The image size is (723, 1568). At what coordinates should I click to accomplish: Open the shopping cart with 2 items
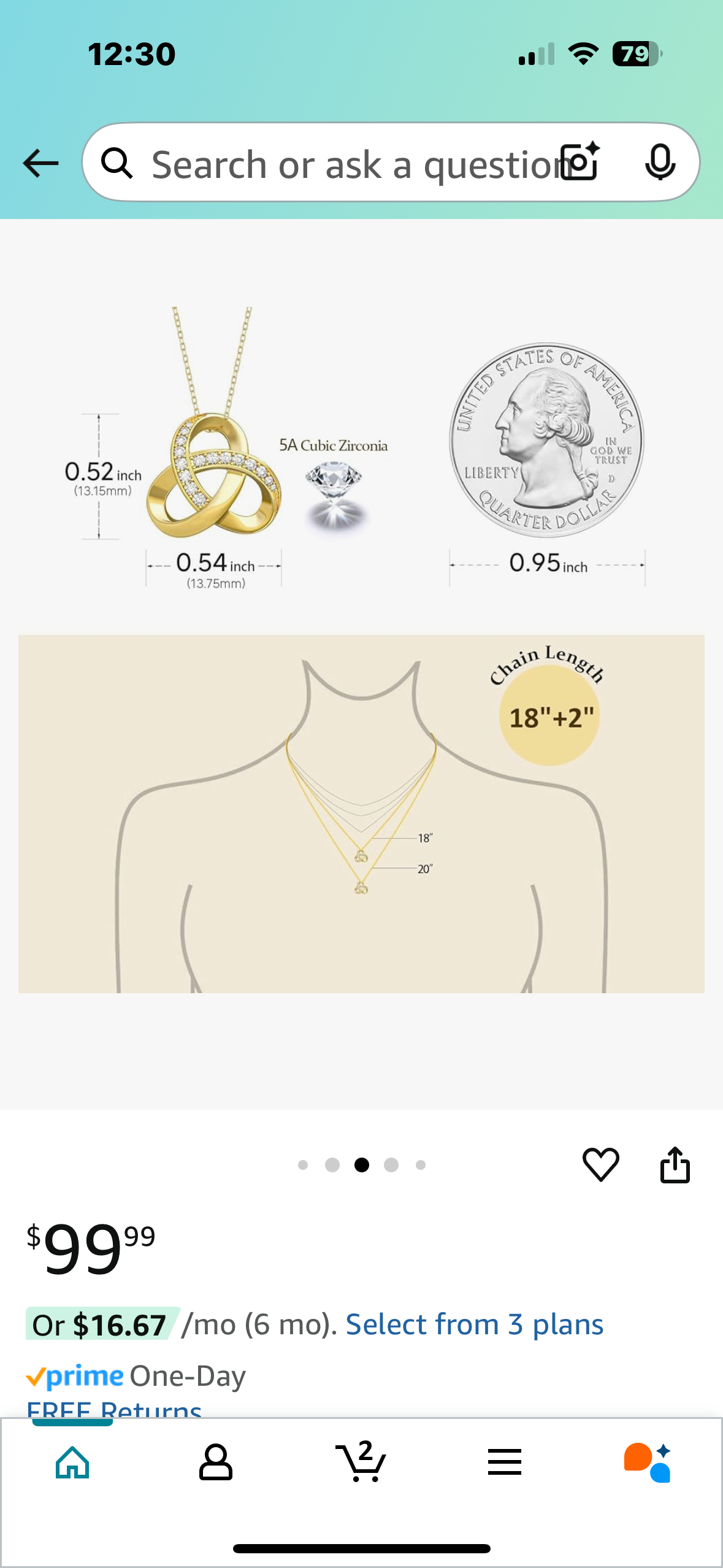(x=361, y=1462)
